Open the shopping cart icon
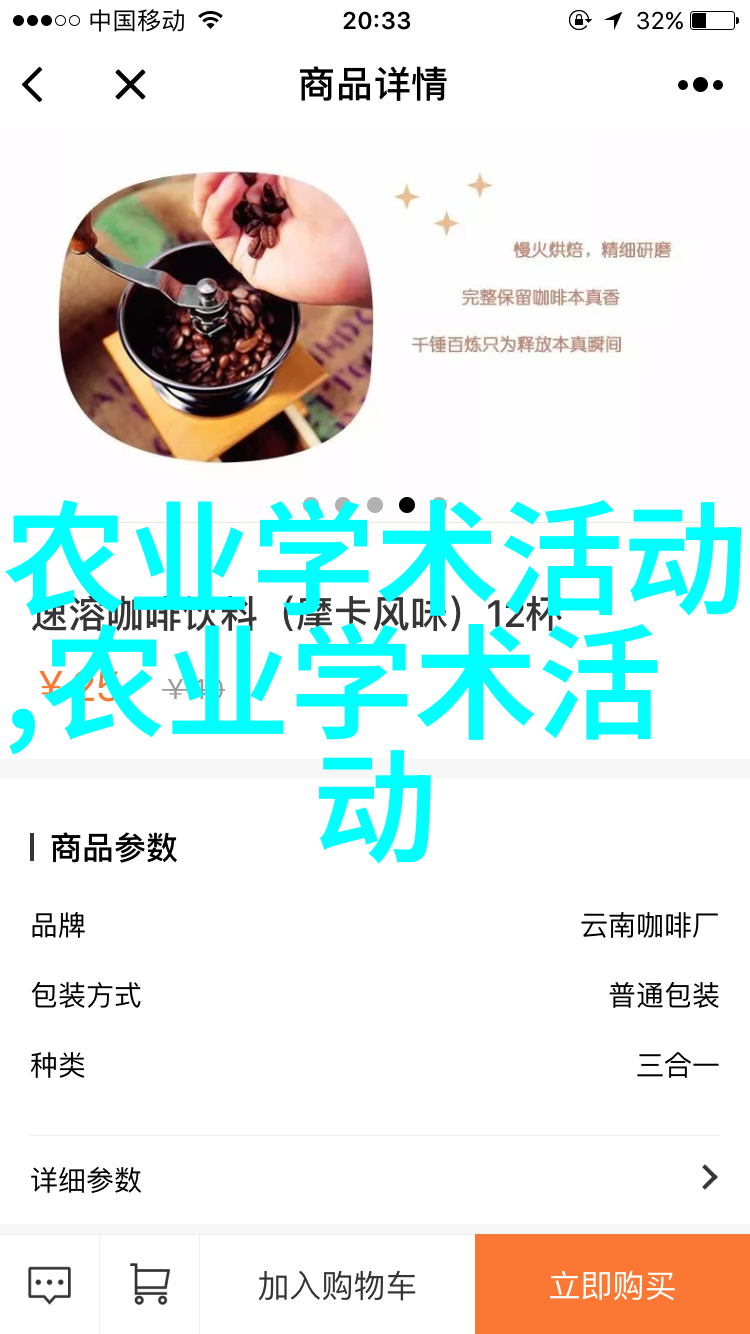The width and height of the screenshot is (750, 1334). click(150, 1285)
